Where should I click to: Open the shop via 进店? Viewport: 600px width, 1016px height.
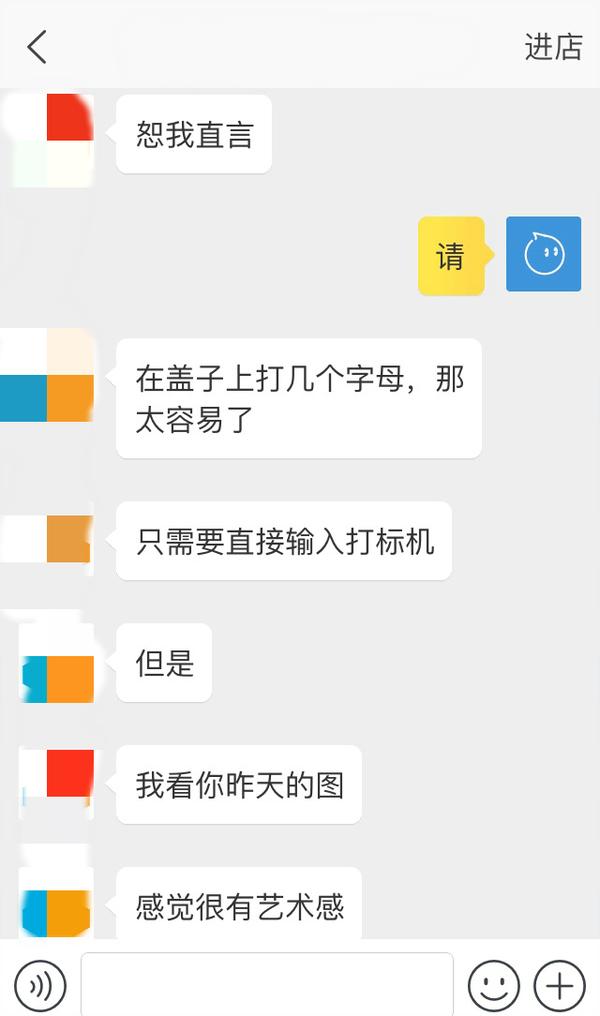pos(553,47)
